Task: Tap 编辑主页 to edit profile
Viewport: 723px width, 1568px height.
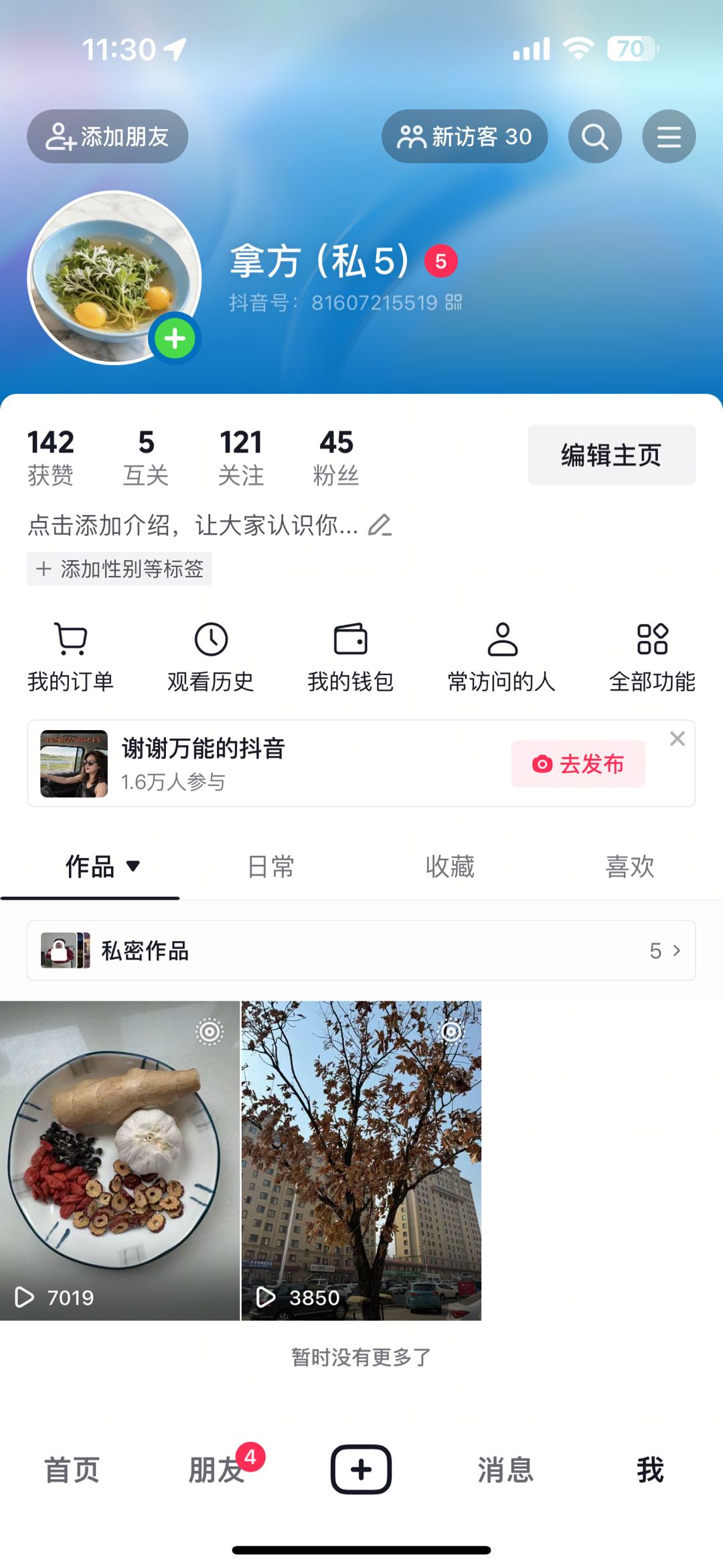Action: pos(611,454)
